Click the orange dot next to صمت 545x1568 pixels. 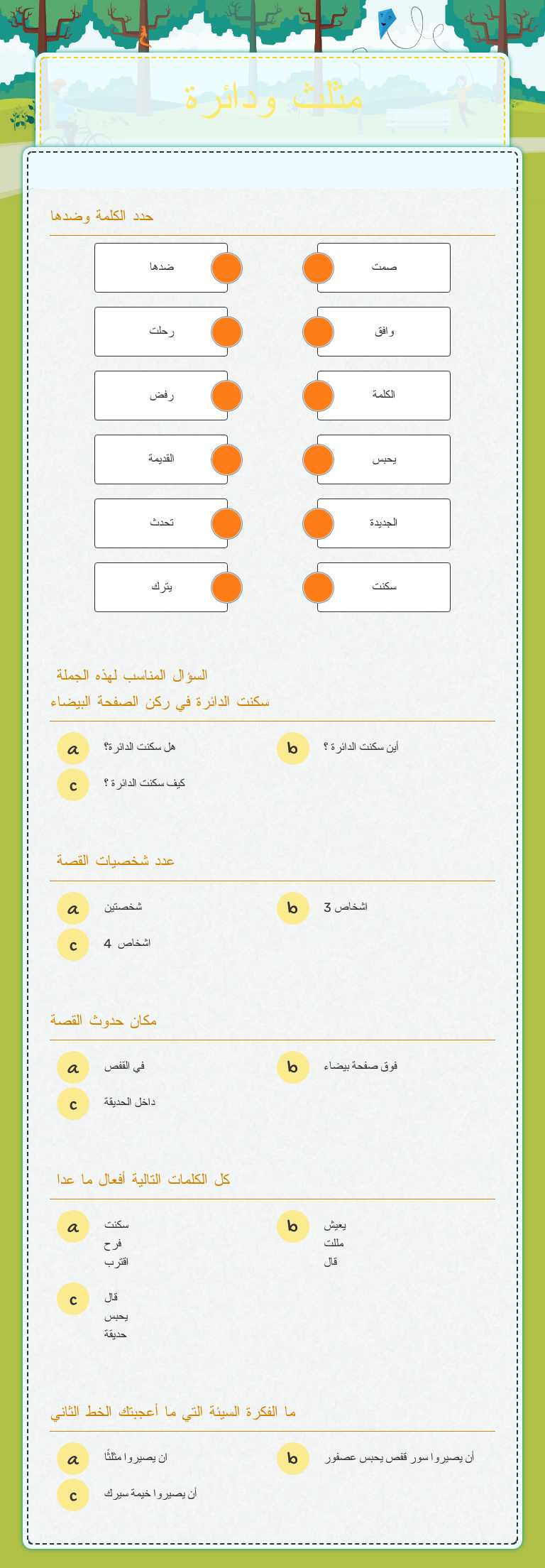click(x=318, y=267)
